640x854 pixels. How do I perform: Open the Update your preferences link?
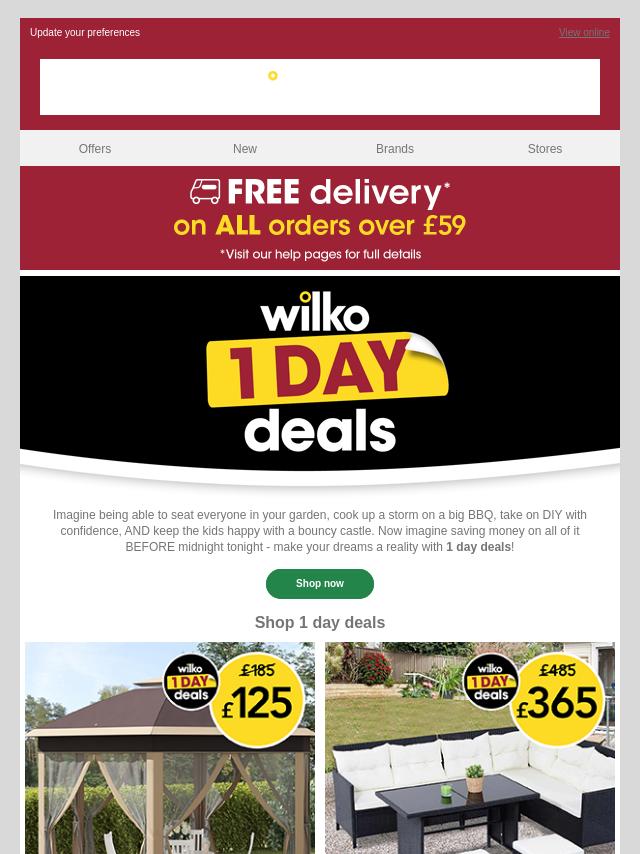(85, 33)
